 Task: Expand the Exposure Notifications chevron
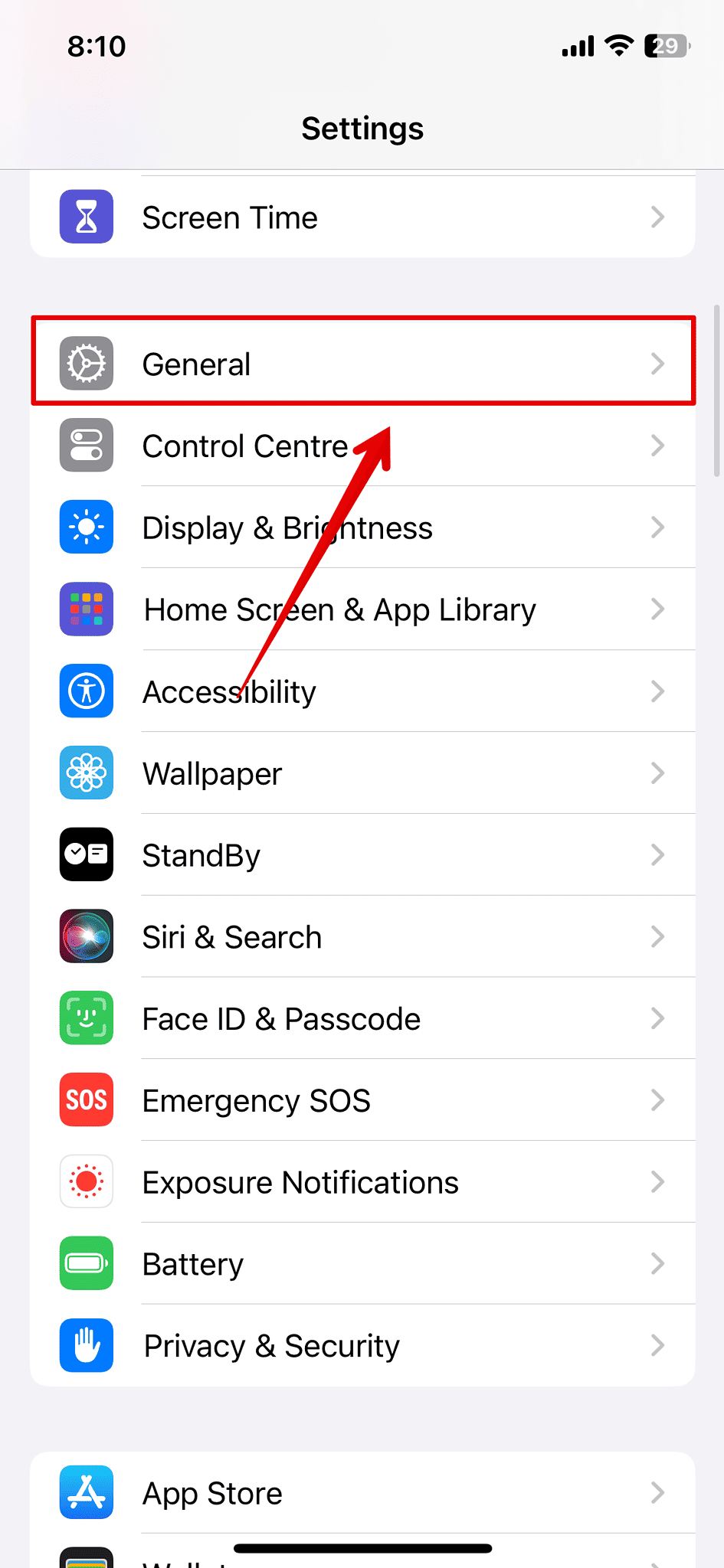(x=657, y=1181)
